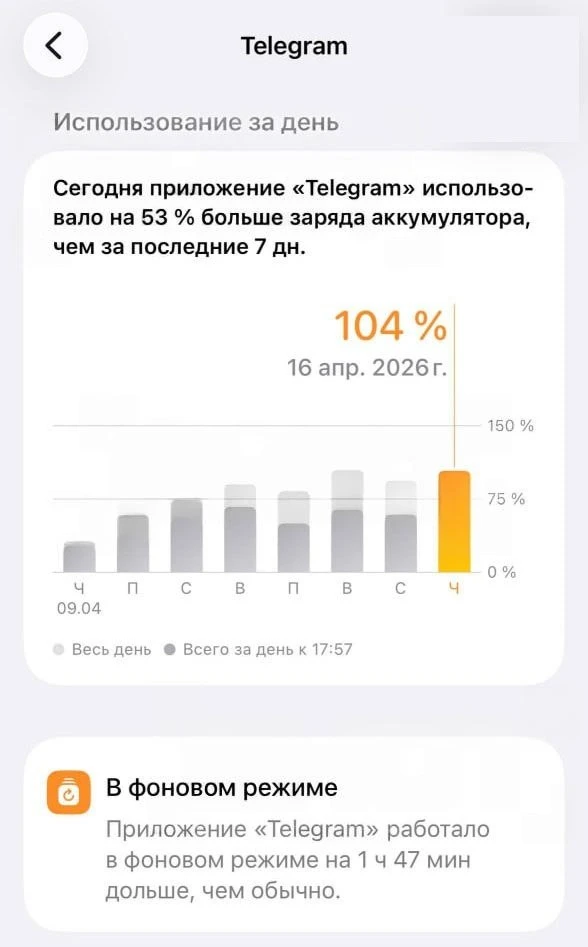Select the bar for Thursday 09.04
This screenshot has height=947, width=588.
tap(79, 557)
